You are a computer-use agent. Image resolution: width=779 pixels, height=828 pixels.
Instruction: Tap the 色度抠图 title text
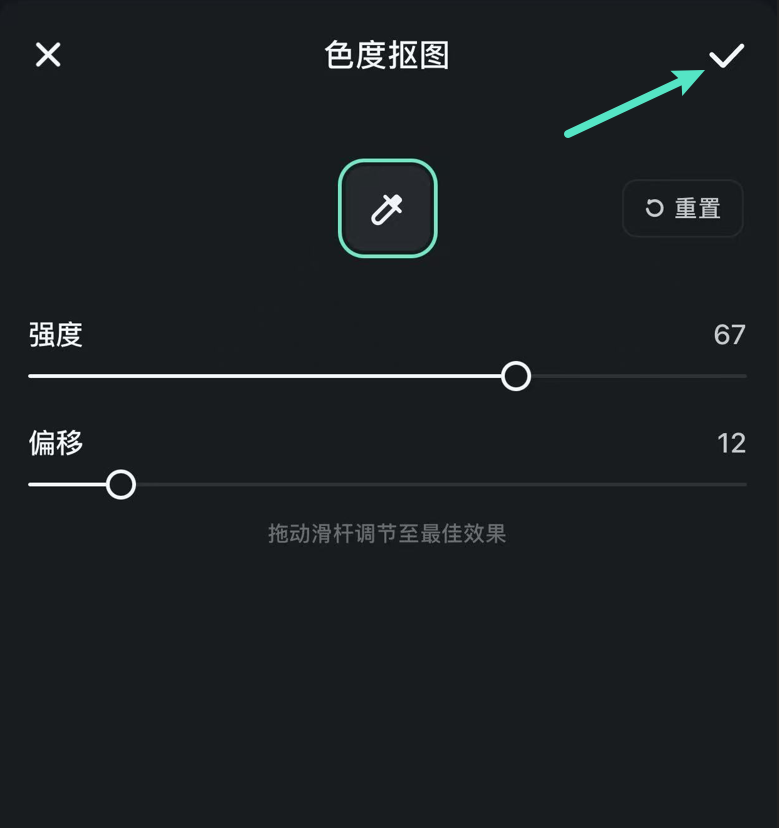tap(389, 57)
